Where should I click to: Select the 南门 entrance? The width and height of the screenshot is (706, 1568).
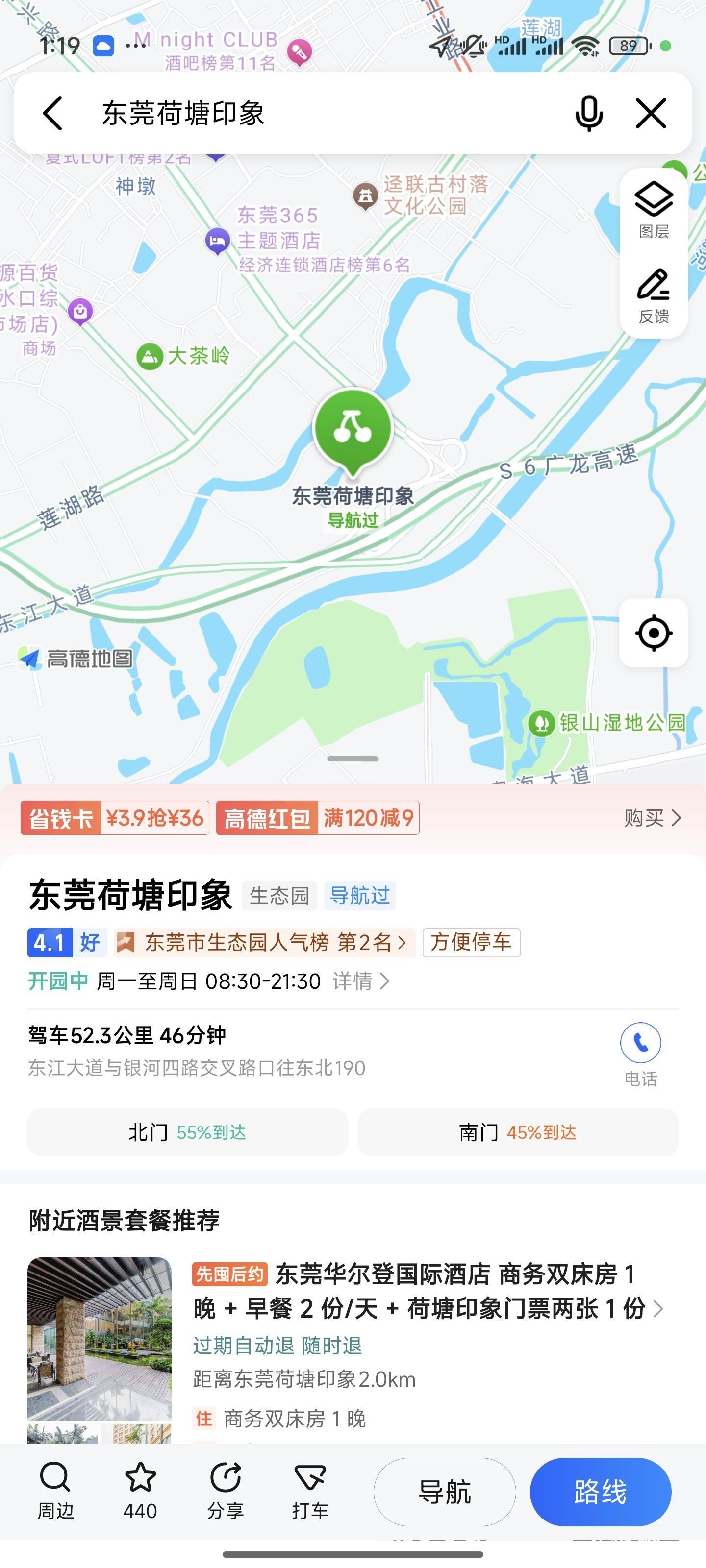(x=518, y=1132)
